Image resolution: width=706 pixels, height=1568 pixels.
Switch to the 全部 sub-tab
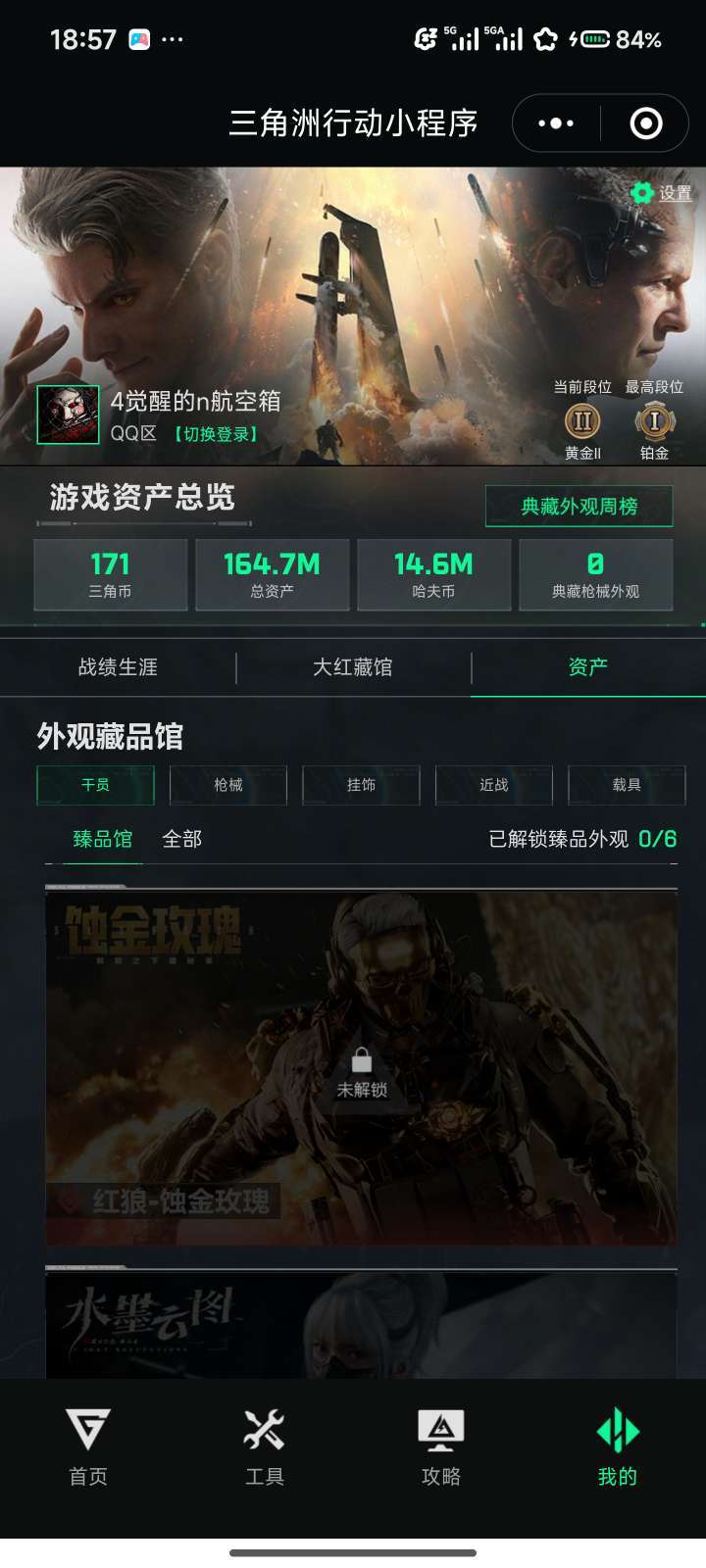coord(182,840)
